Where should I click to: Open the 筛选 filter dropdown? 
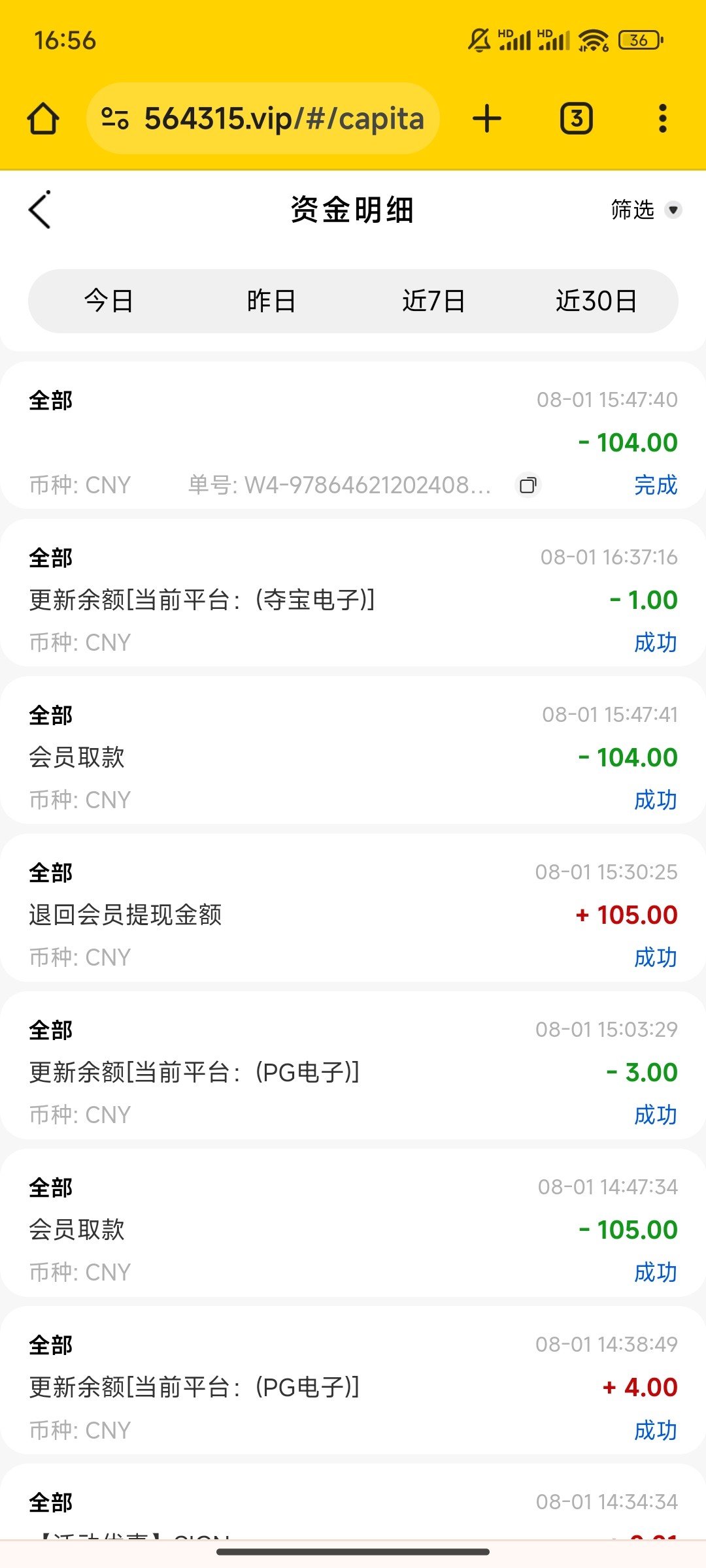646,210
